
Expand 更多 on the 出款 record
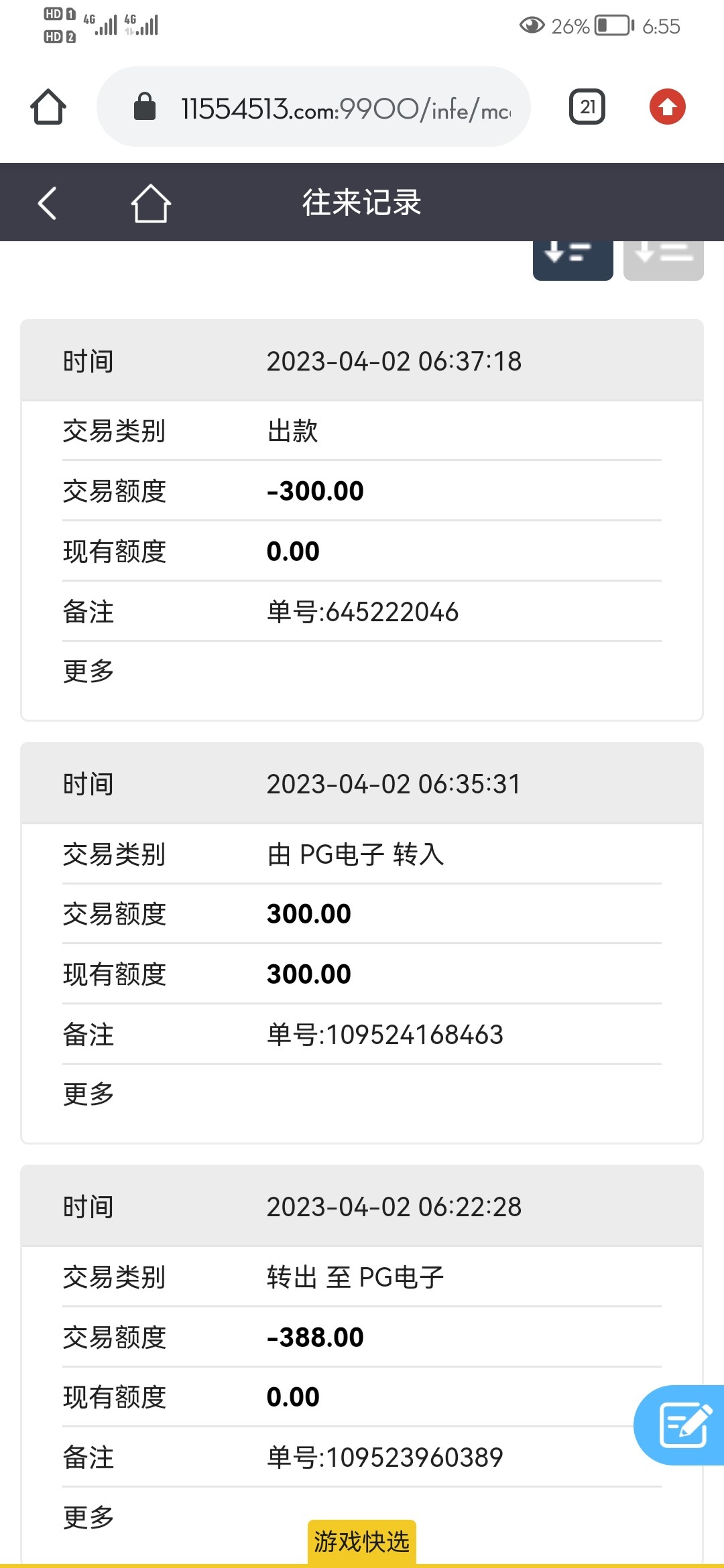pyautogui.click(x=88, y=671)
